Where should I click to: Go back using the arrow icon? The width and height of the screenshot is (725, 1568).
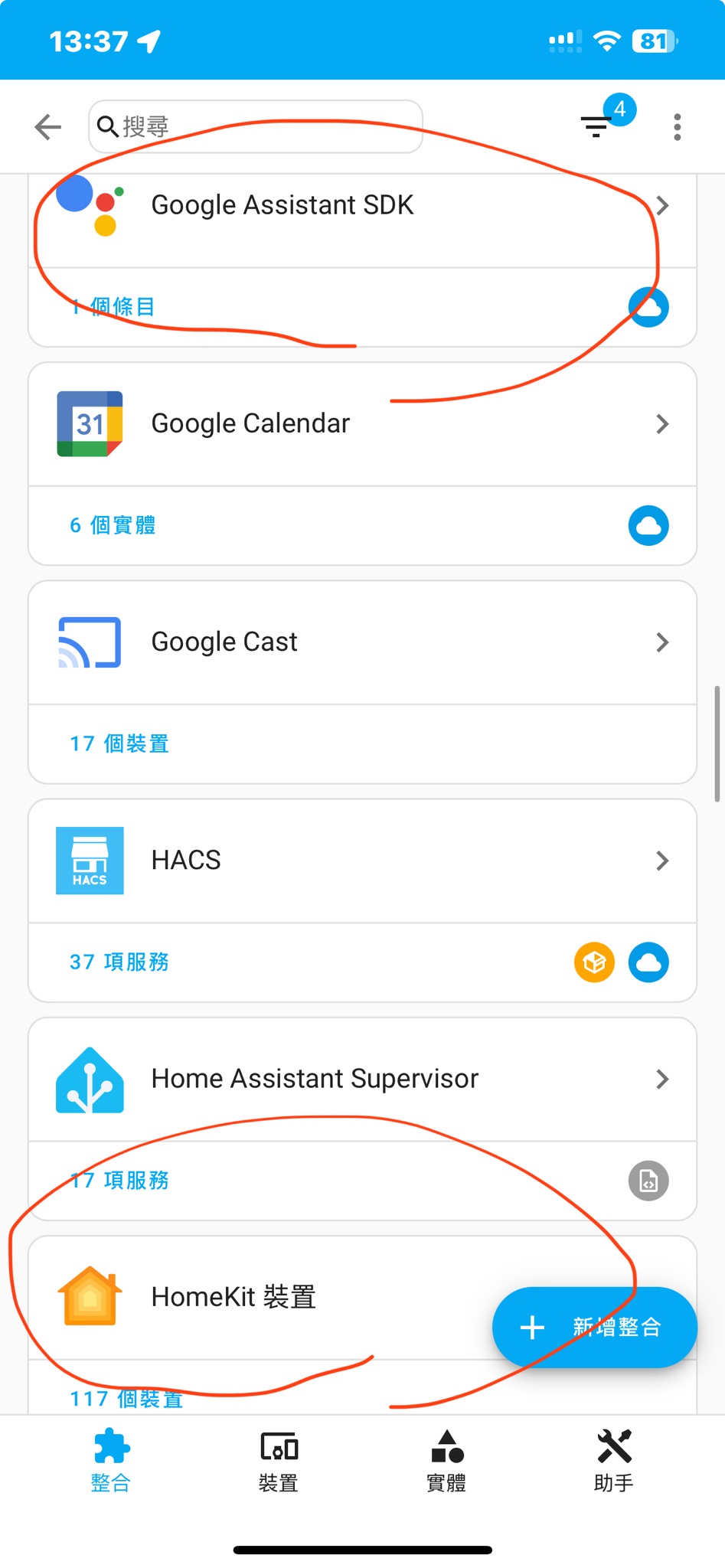(47, 127)
